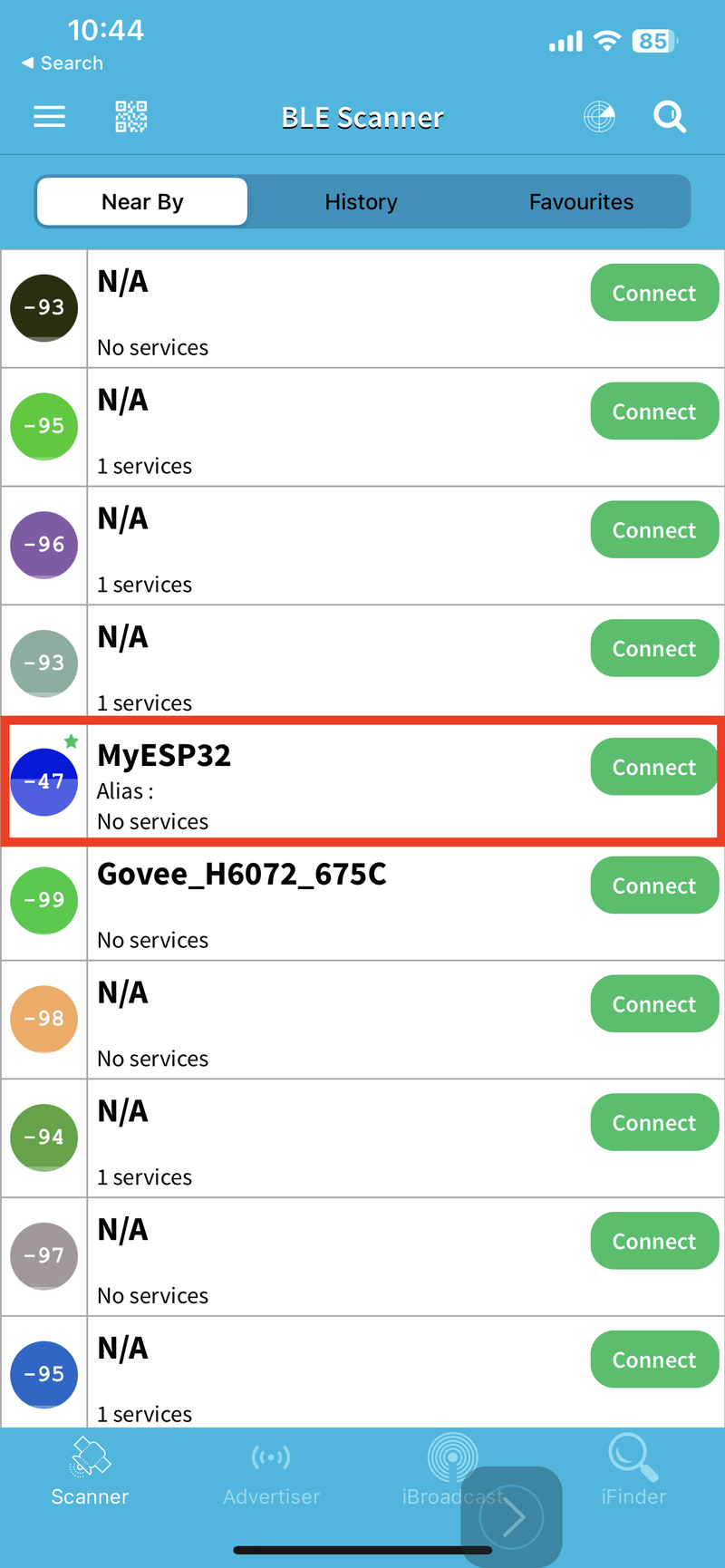Image resolution: width=725 pixels, height=1568 pixels.
Task: Connect to the Govee_H6072_675C device
Action: click(653, 886)
